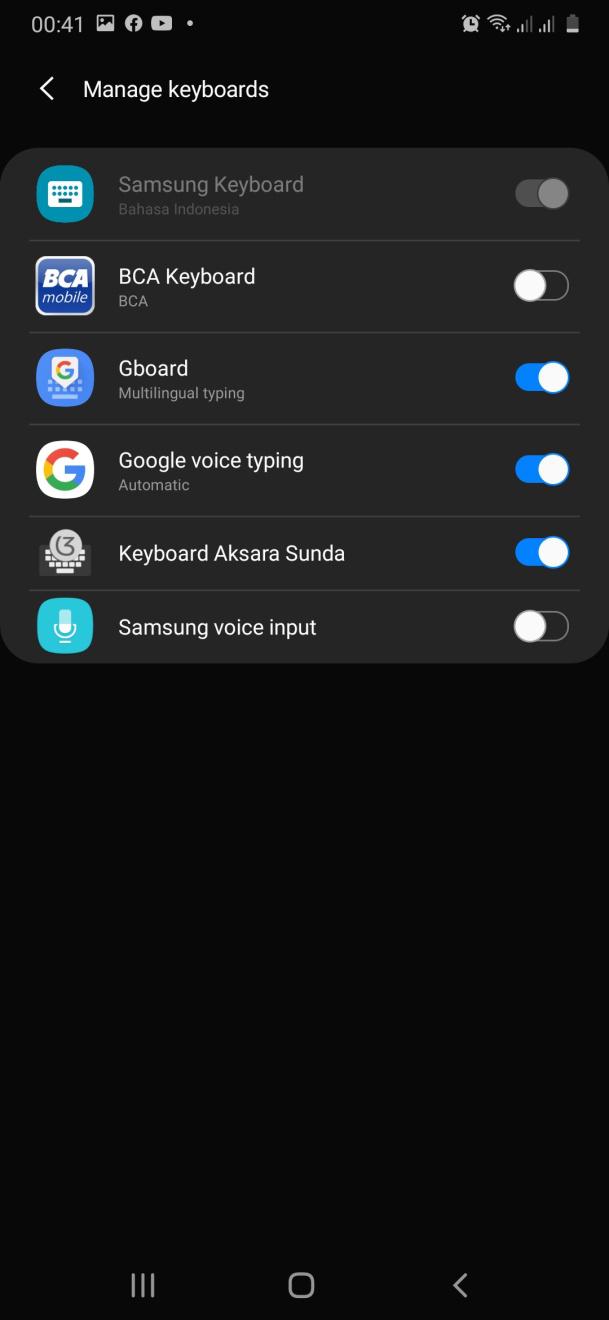Viewport: 609px width, 1320px height.
Task: Go back from Manage keyboards
Action: [46, 89]
